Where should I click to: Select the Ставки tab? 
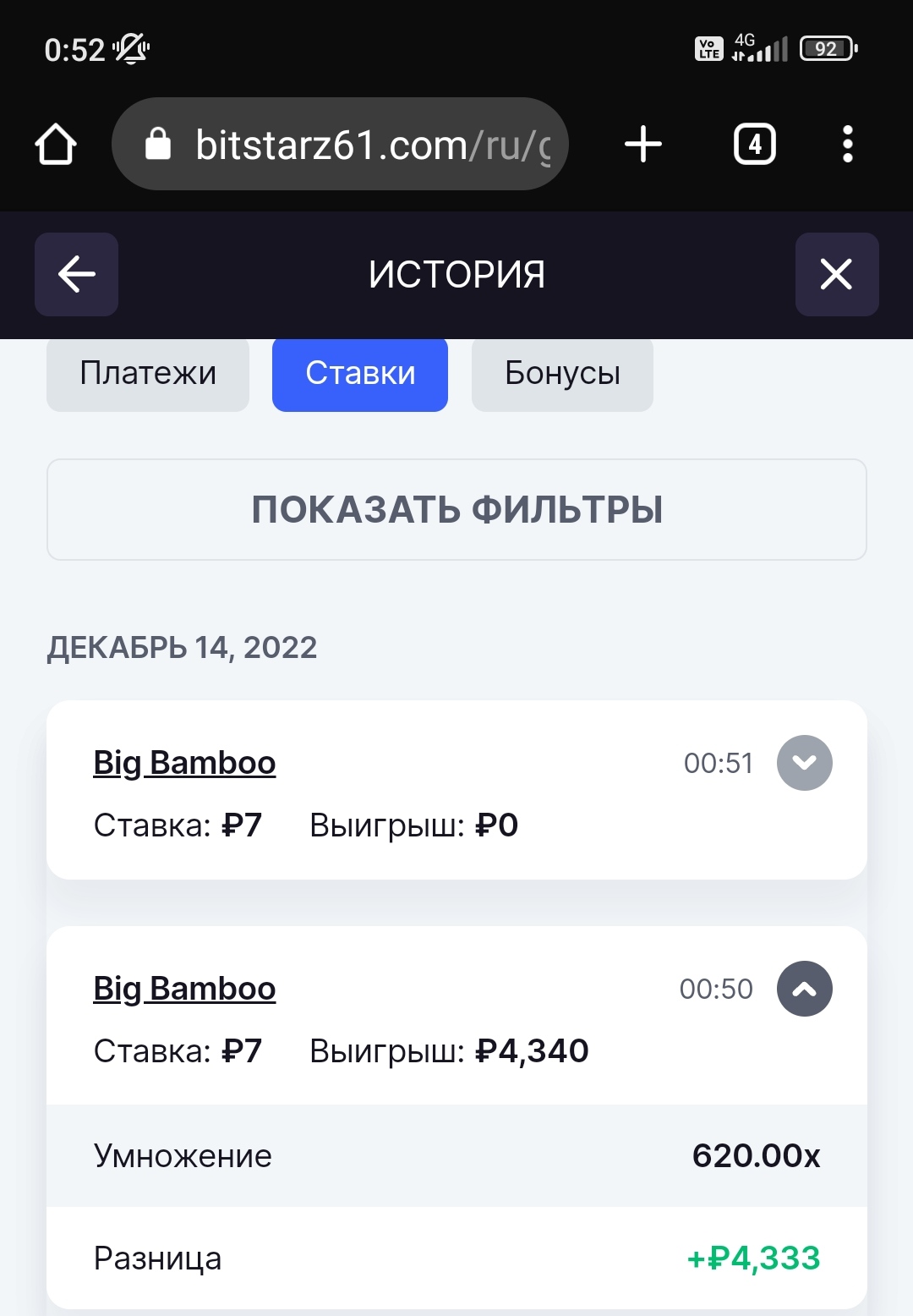point(360,374)
